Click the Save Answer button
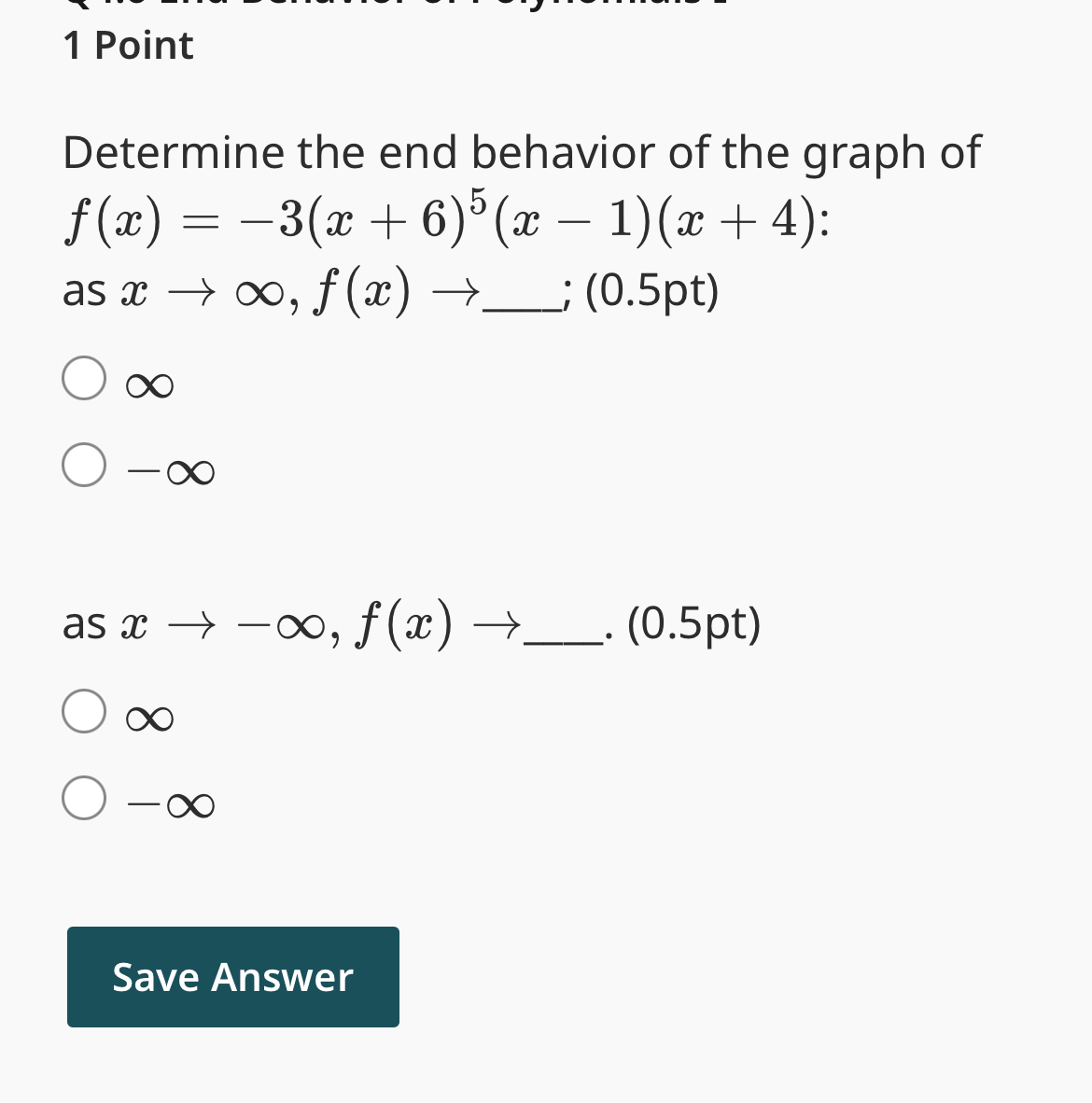1092x1103 pixels. pyautogui.click(x=232, y=977)
